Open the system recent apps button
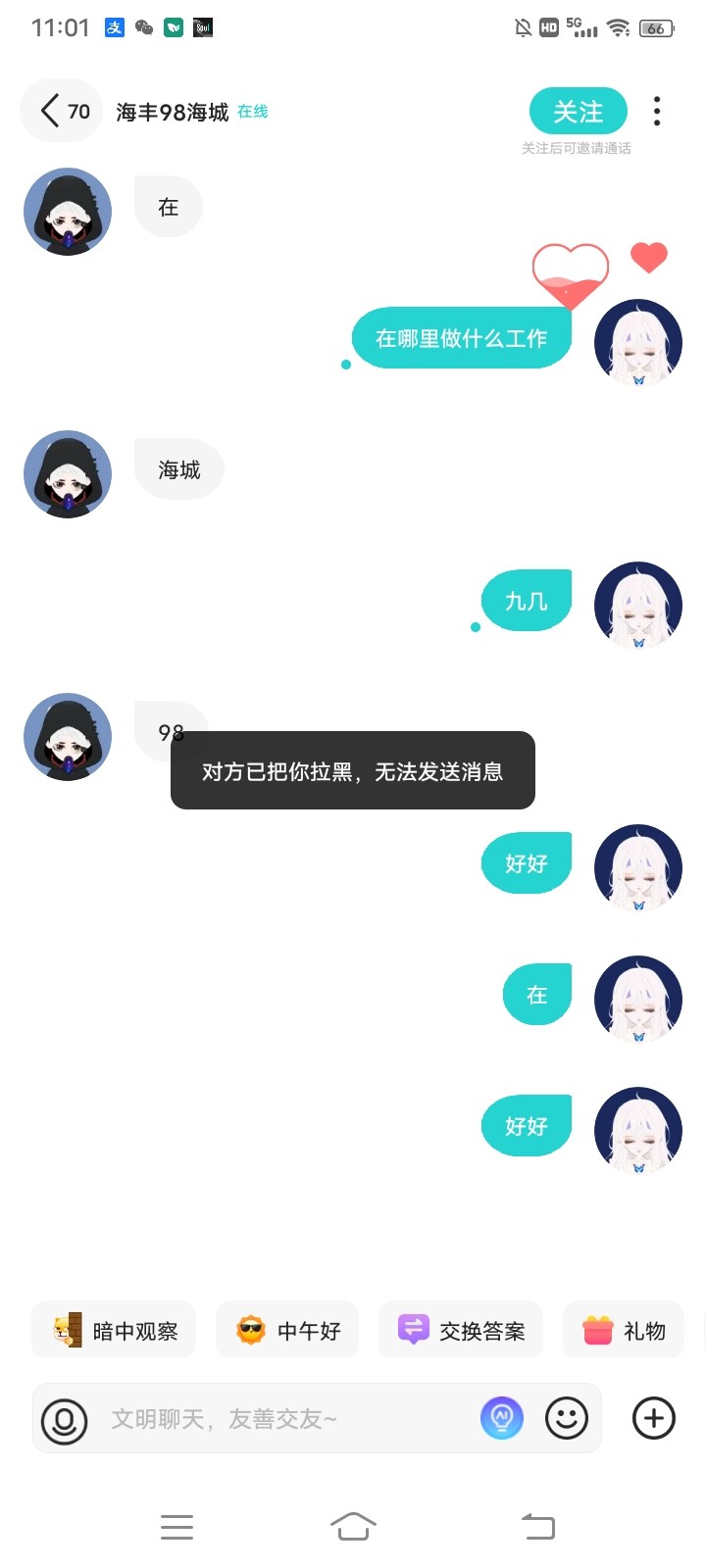 (176, 1526)
